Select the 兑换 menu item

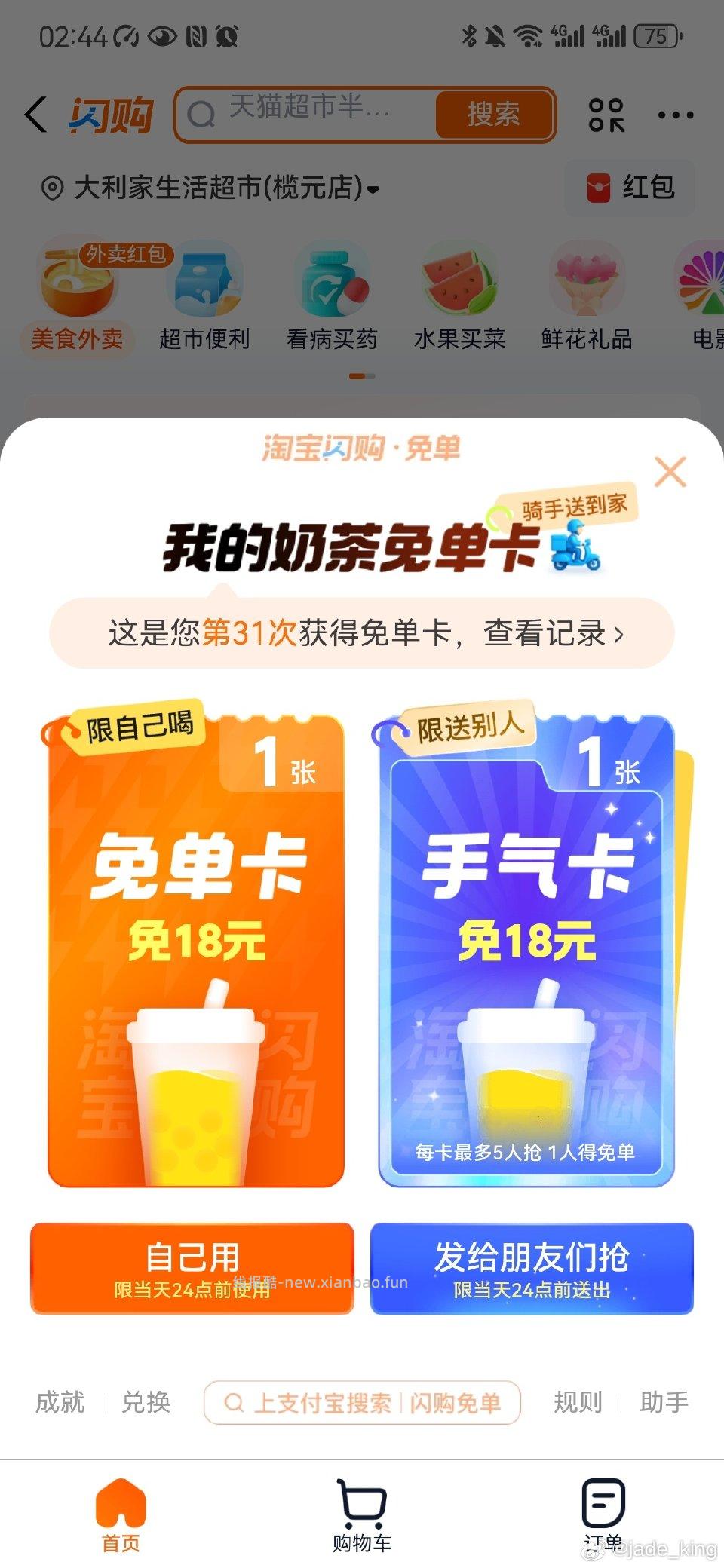coord(146,1402)
